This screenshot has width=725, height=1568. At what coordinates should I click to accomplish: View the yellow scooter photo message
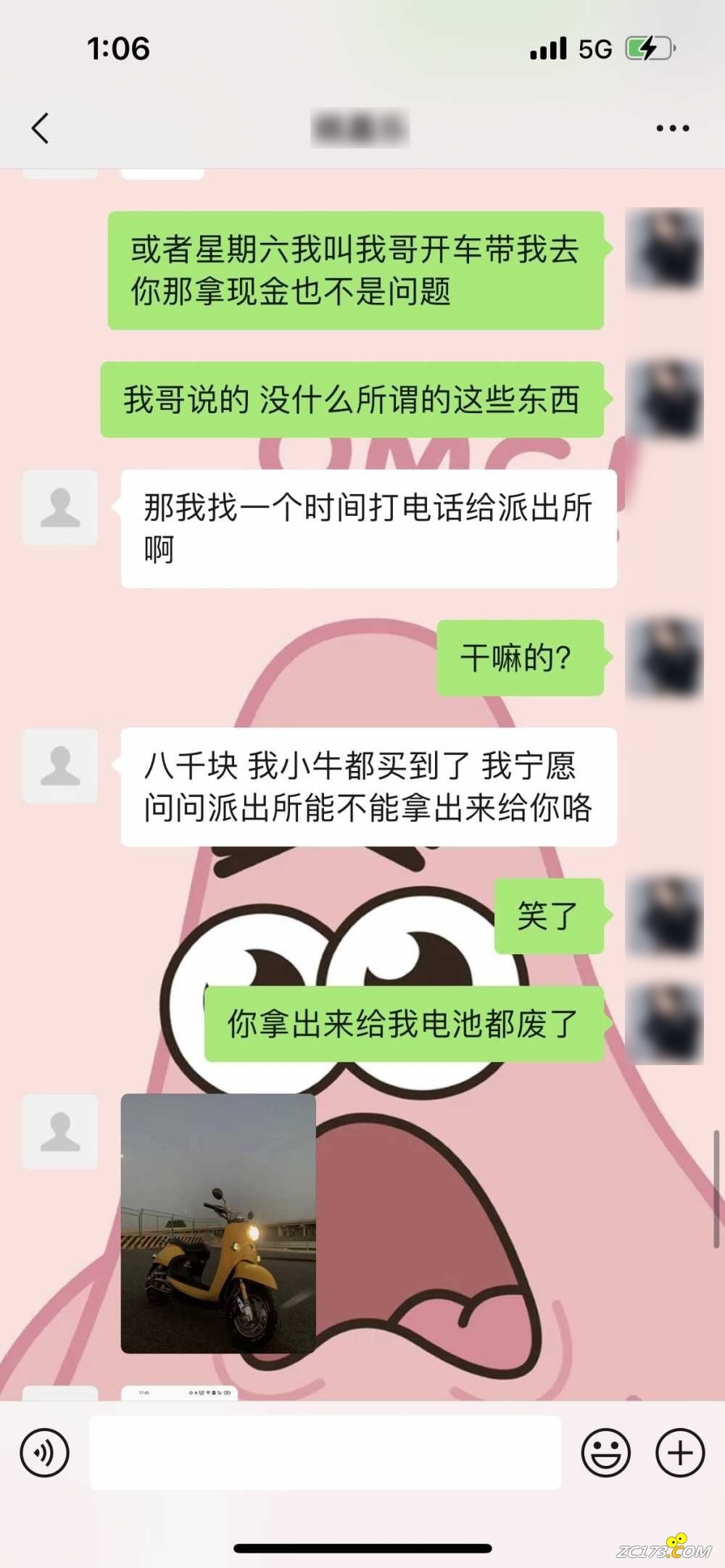[x=218, y=1223]
